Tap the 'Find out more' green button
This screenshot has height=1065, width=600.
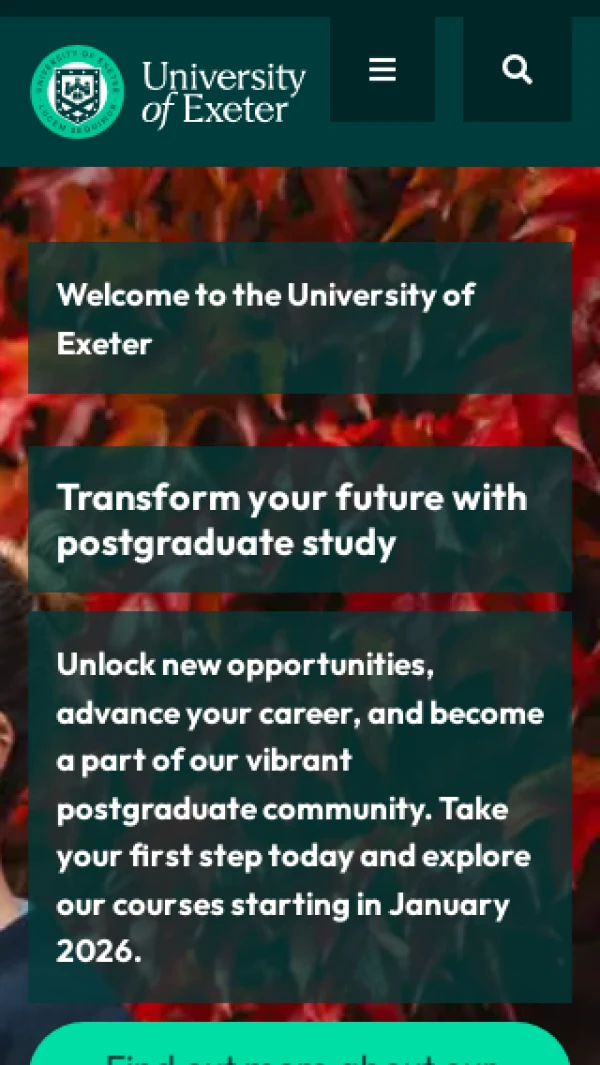click(300, 1045)
